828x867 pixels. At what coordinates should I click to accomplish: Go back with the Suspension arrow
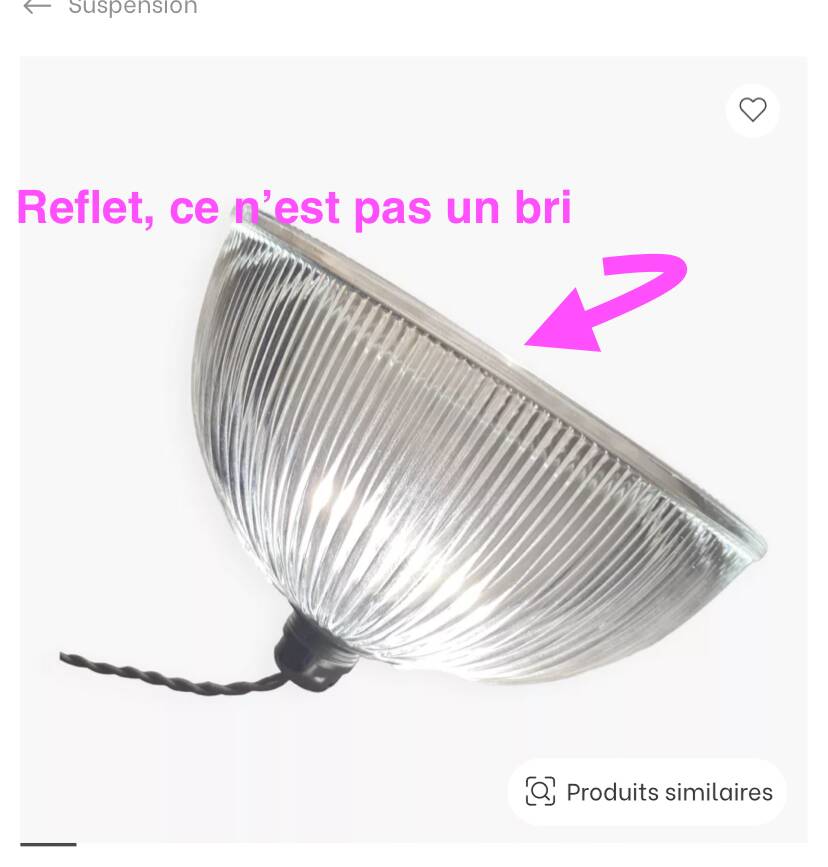click(x=37, y=8)
